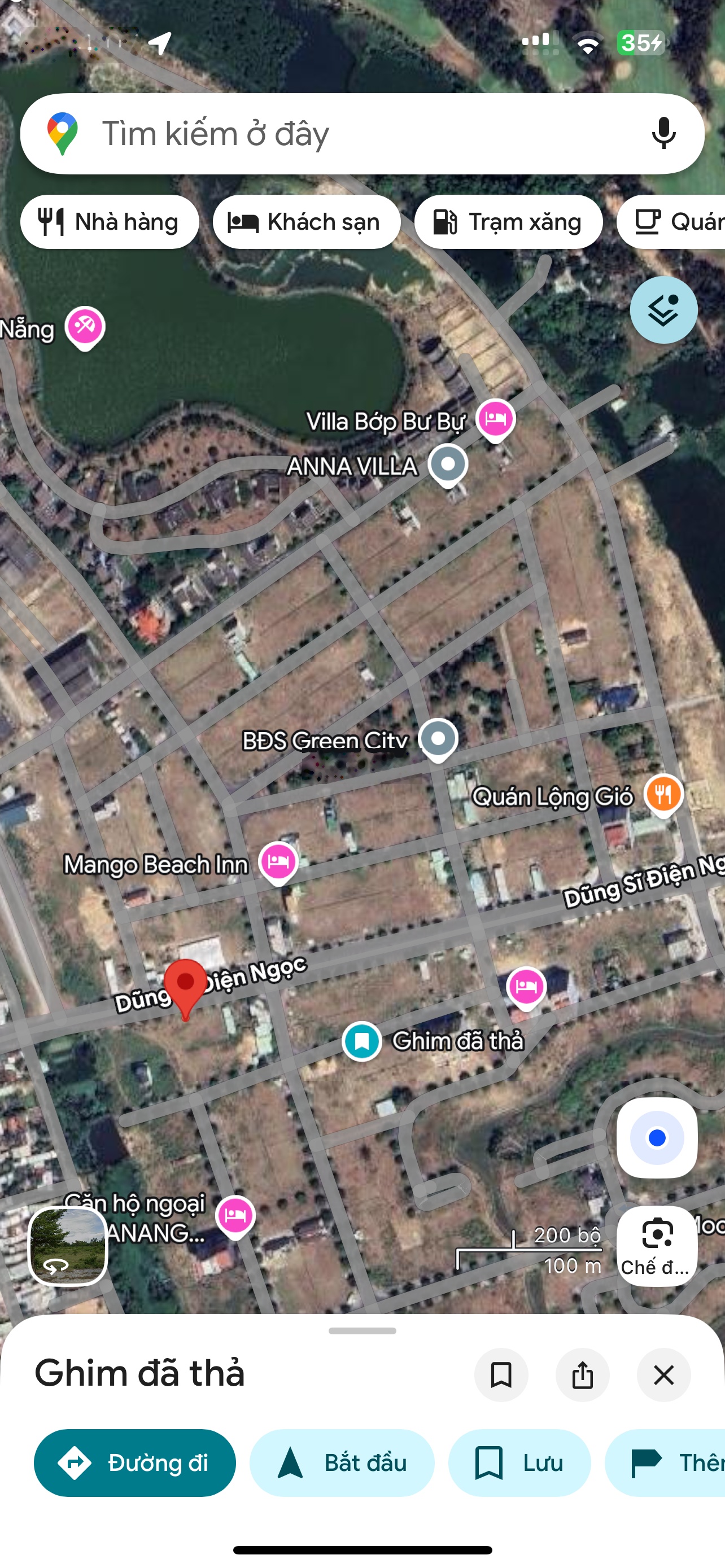Close the Ghim đã thả panel

(x=663, y=1375)
